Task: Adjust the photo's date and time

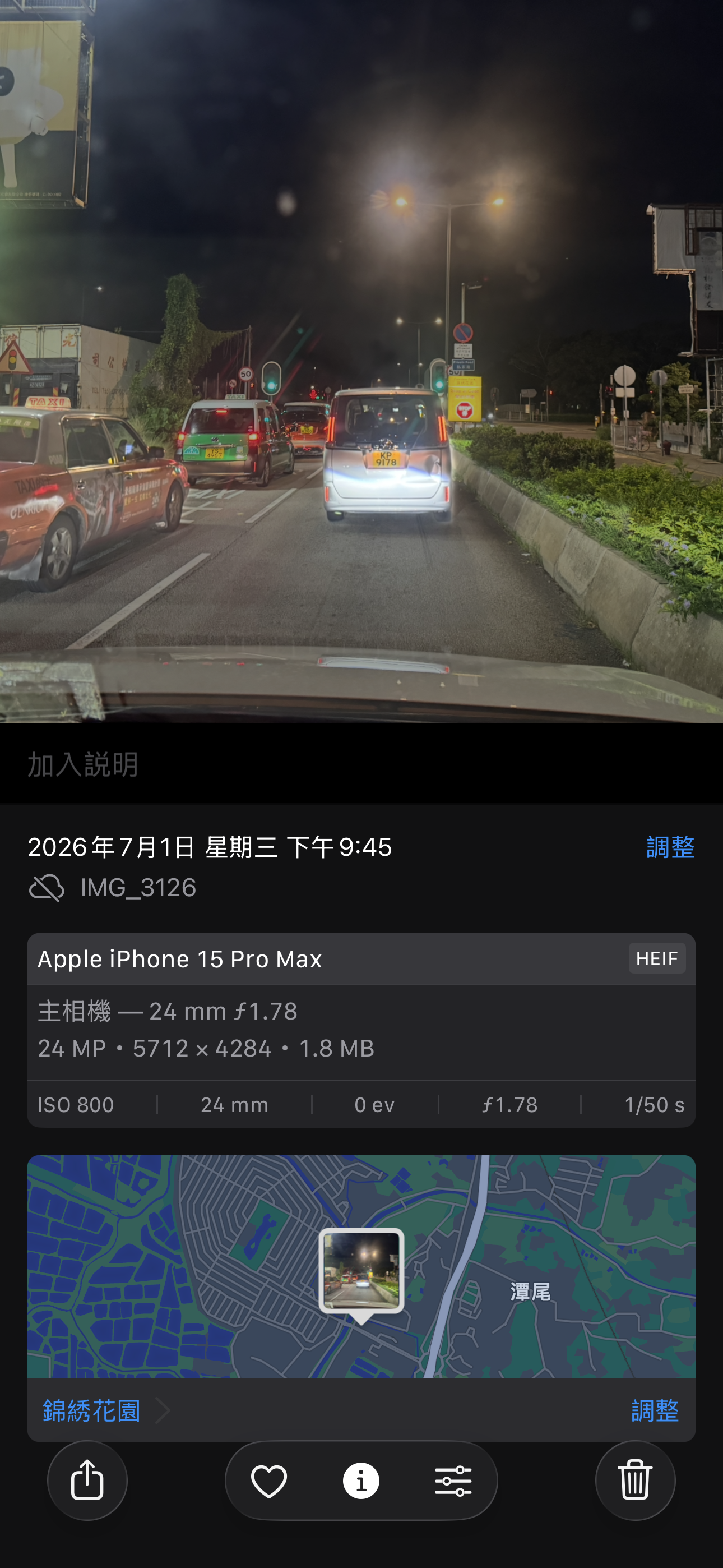Action: pyautogui.click(x=670, y=847)
